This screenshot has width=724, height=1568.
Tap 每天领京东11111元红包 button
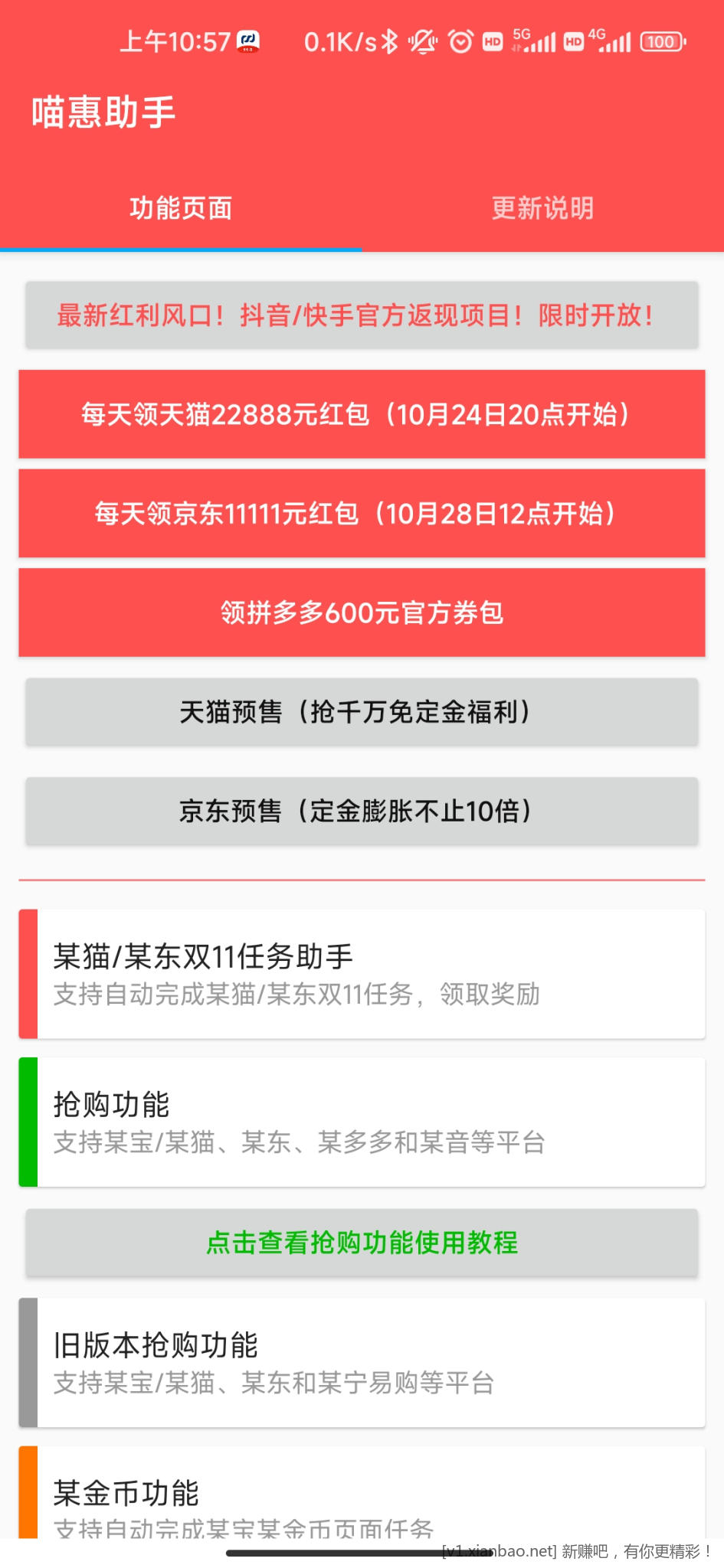pos(362,513)
